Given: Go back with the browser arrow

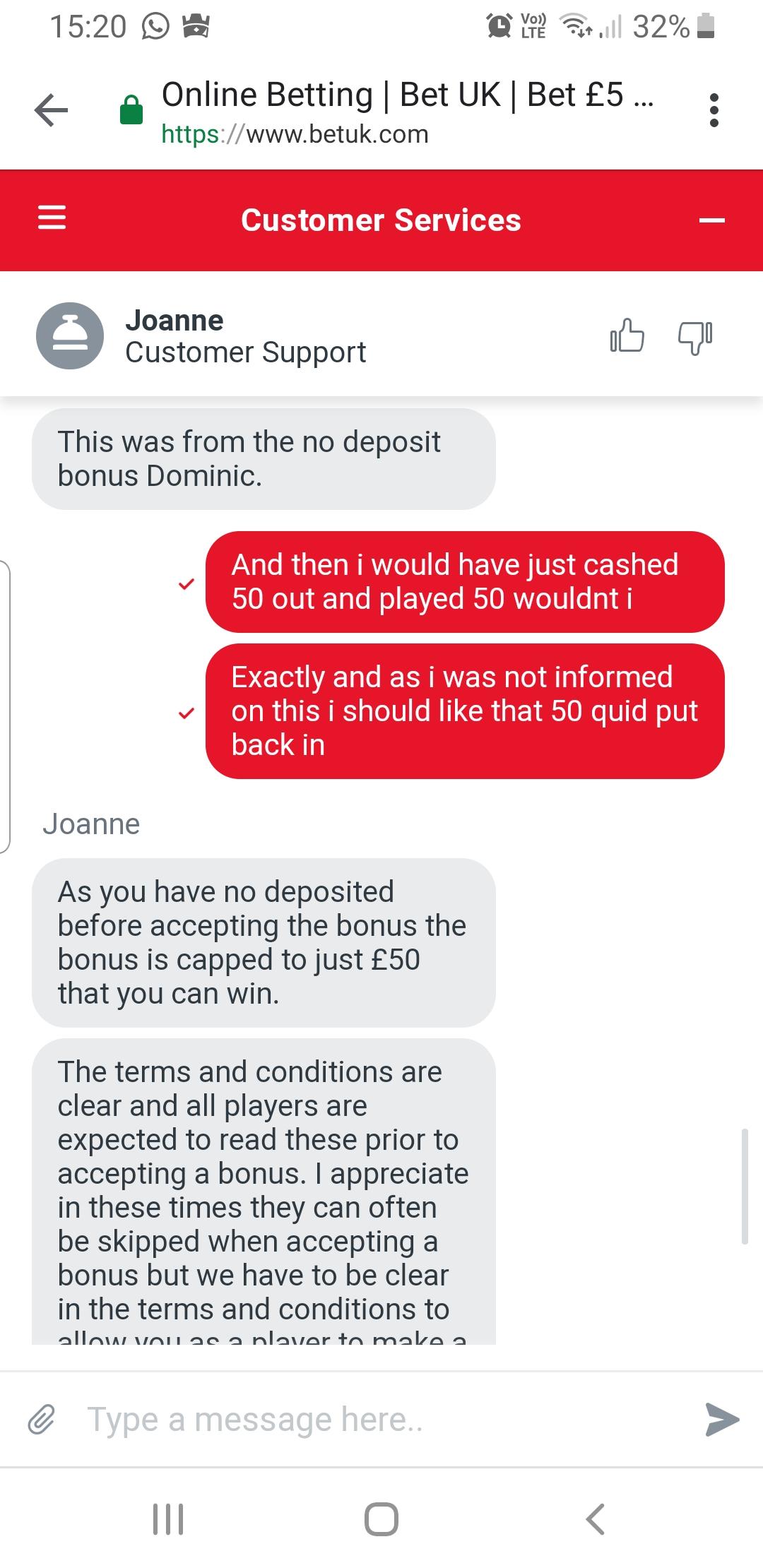Looking at the screenshot, I should (x=51, y=111).
